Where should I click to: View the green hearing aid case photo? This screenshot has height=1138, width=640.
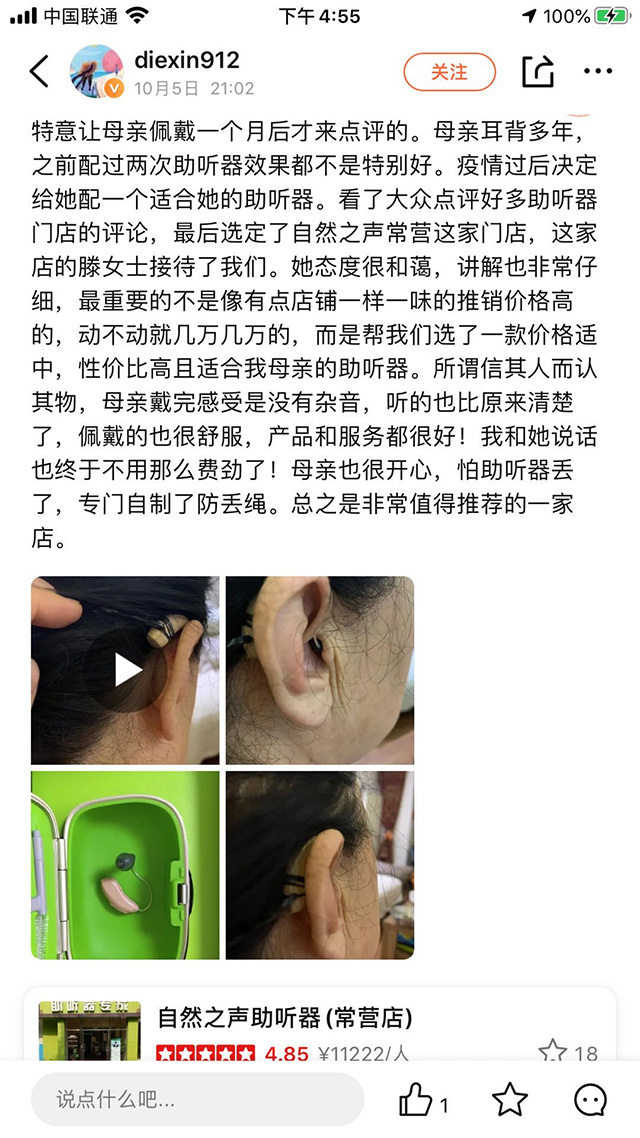click(x=125, y=865)
